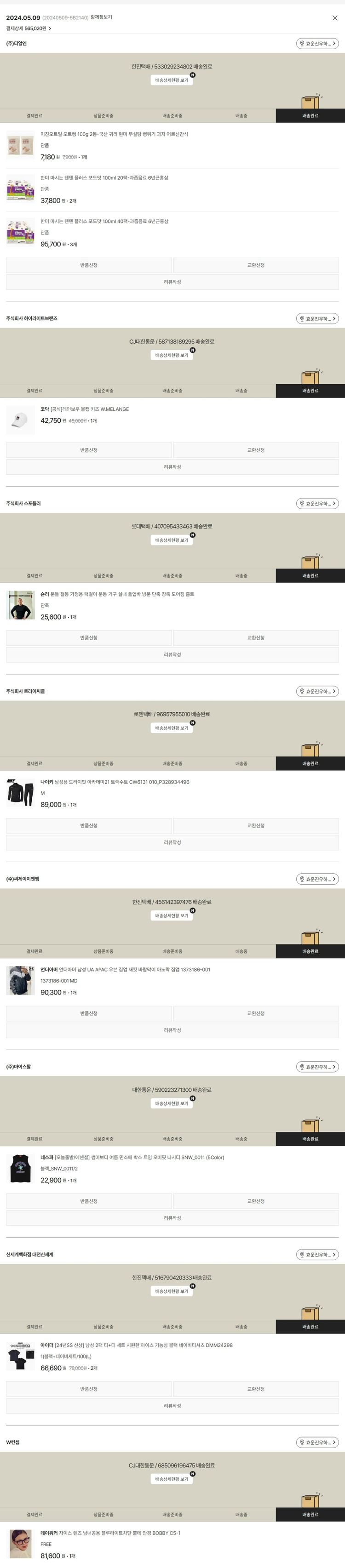345x1568 pixels.
Task: Close the order detail page
Action: click(334, 18)
